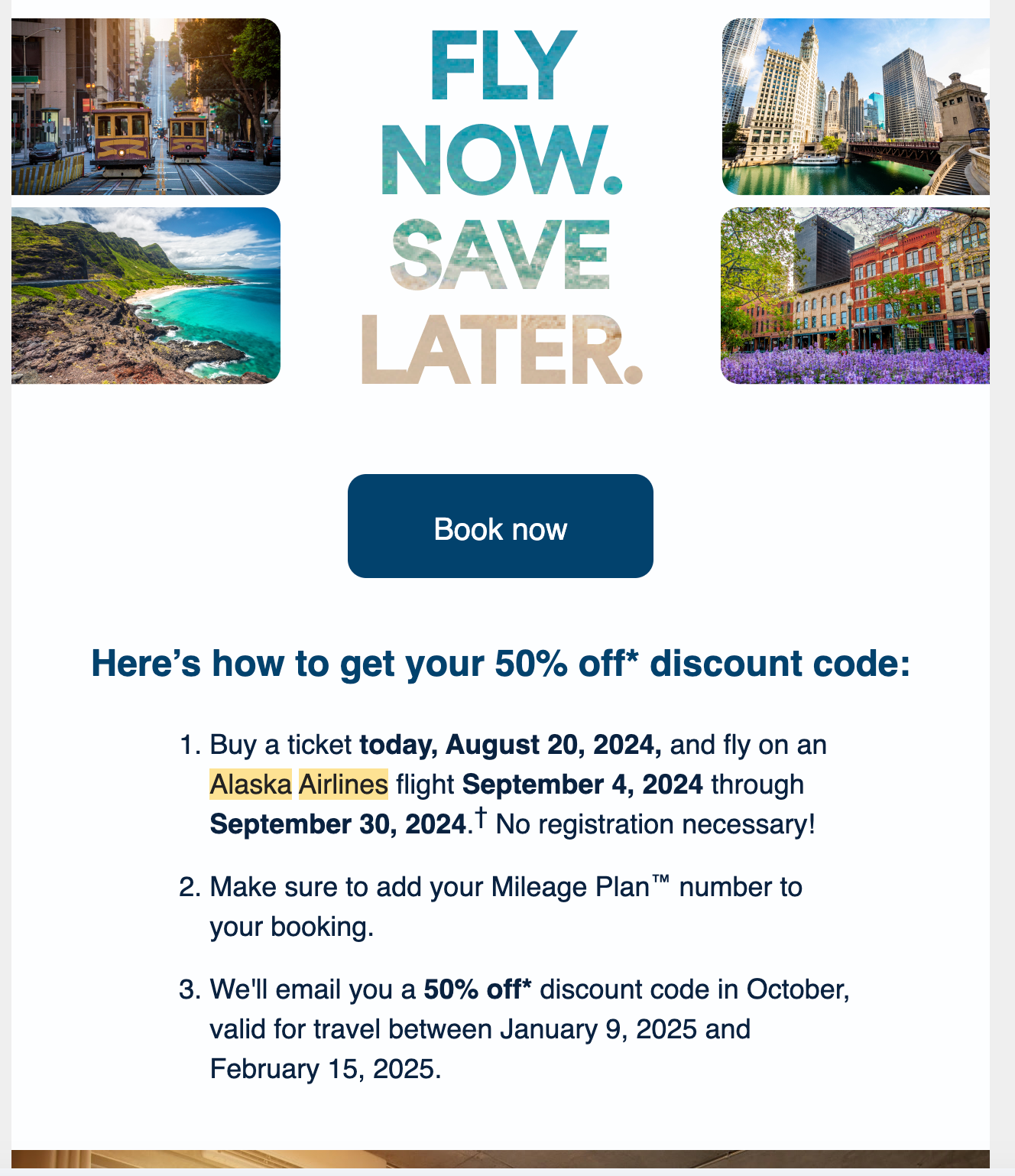1015x1176 pixels.
Task: Click the highlighted Alaska Airlines text
Action: coord(300,785)
